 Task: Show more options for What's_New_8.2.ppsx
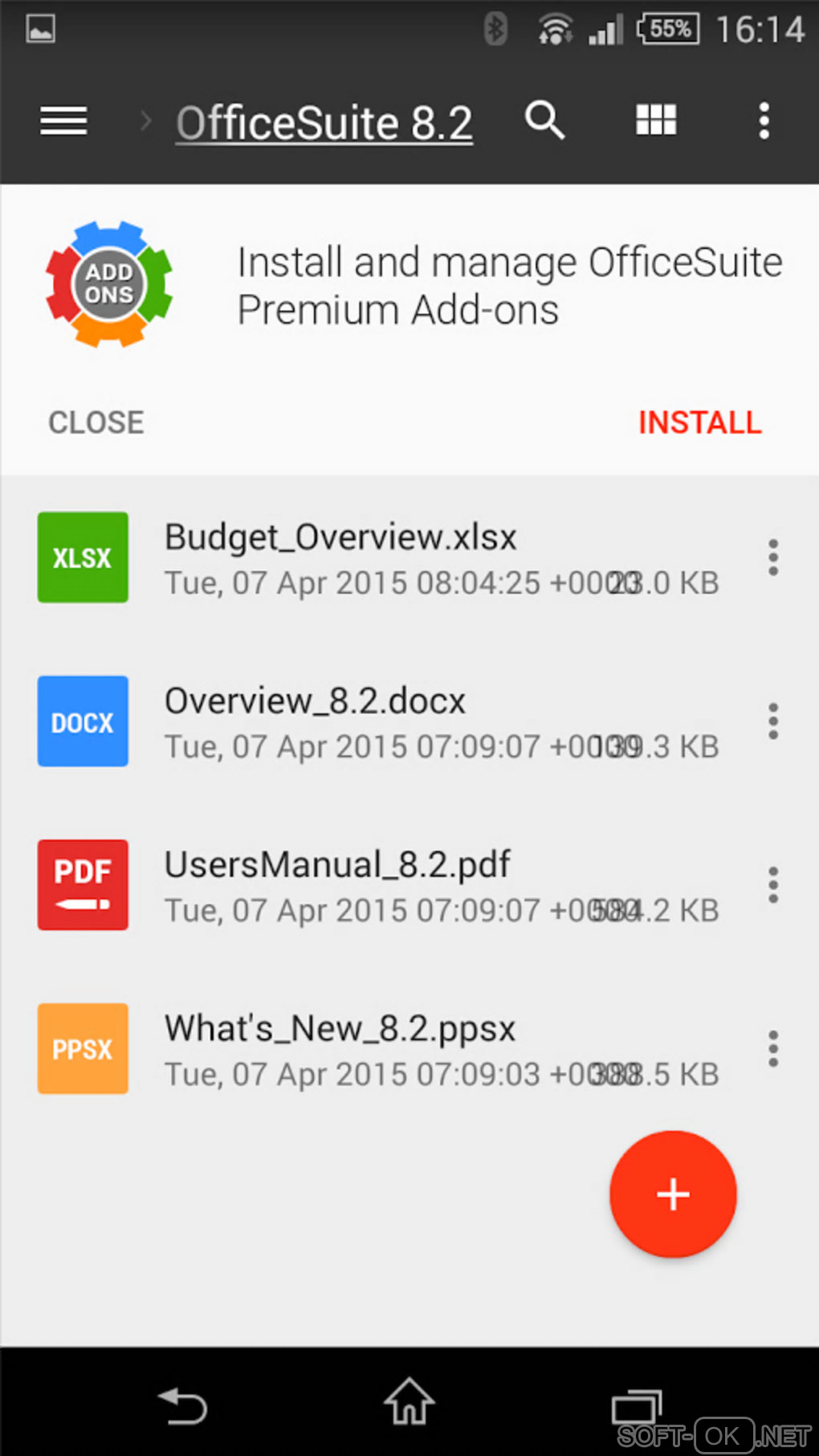pyautogui.click(x=772, y=1049)
